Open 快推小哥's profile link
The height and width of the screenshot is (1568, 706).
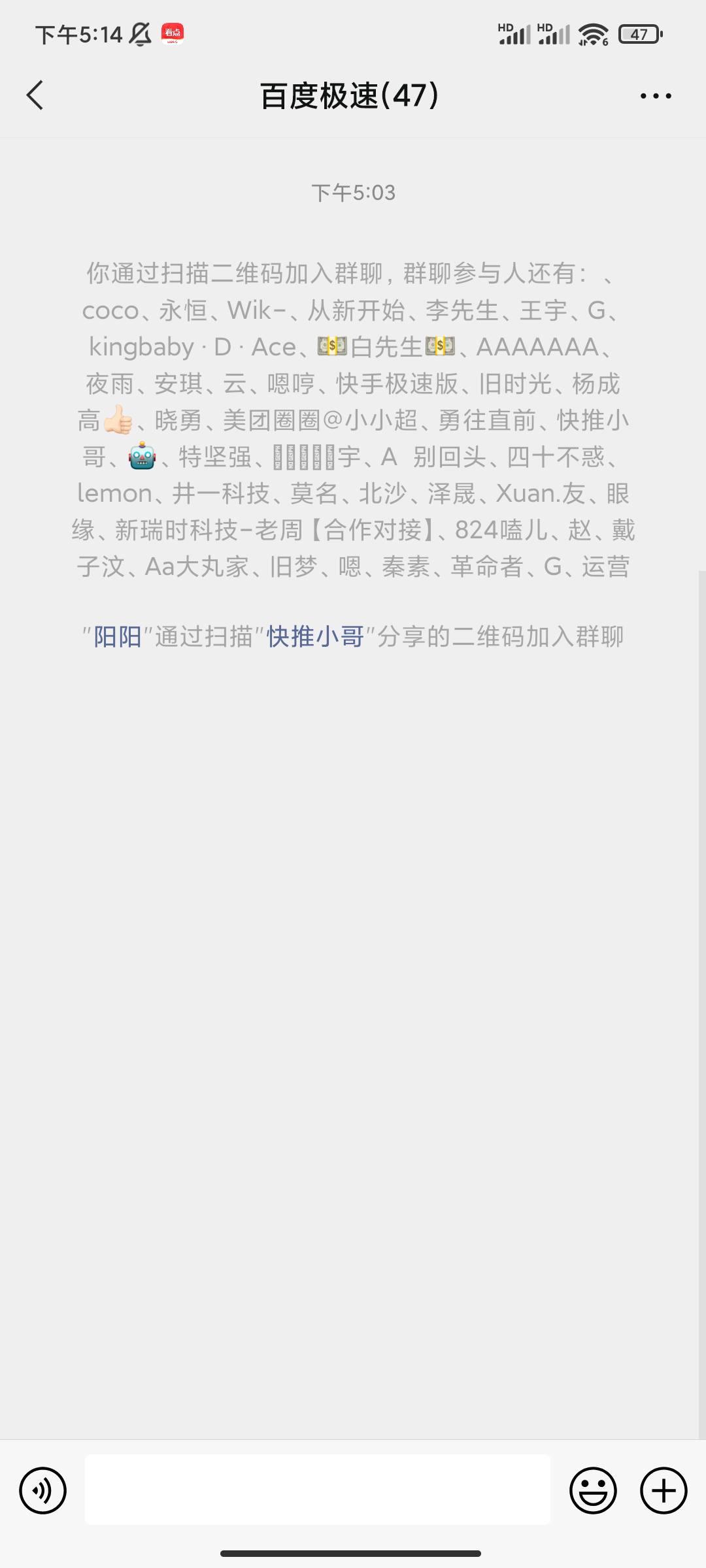[315, 636]
